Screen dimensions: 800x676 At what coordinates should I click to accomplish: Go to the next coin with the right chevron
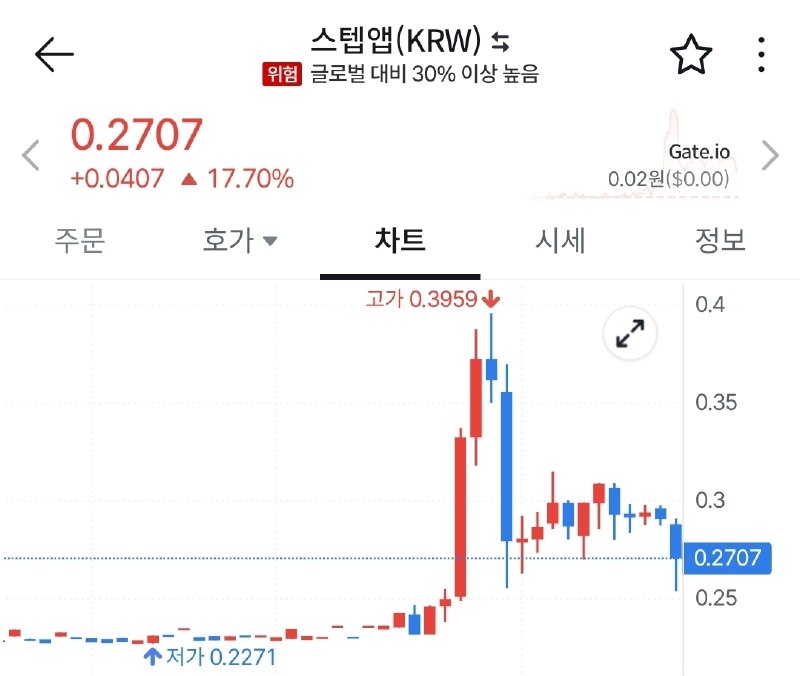(770, 155)
